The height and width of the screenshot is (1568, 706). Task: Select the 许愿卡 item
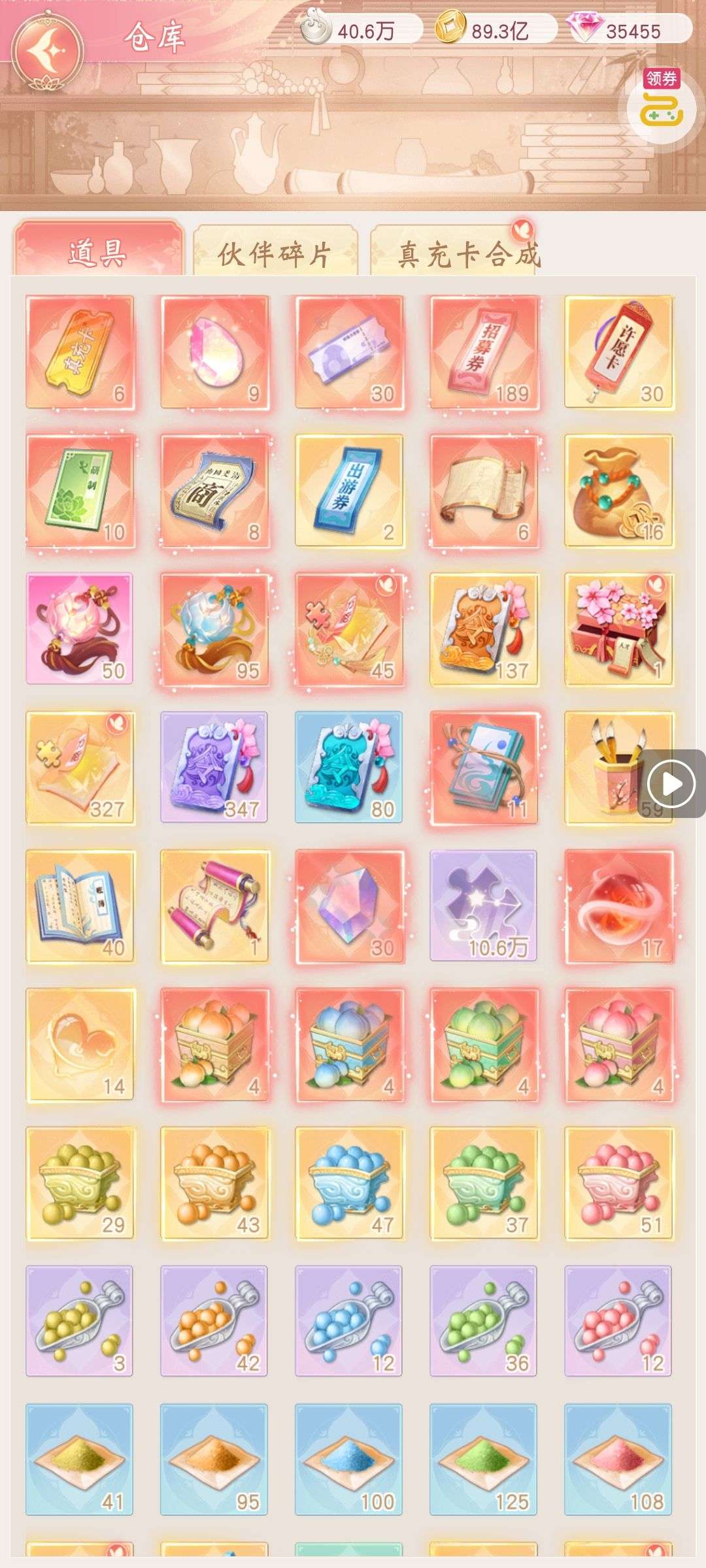tap(618, 352)
